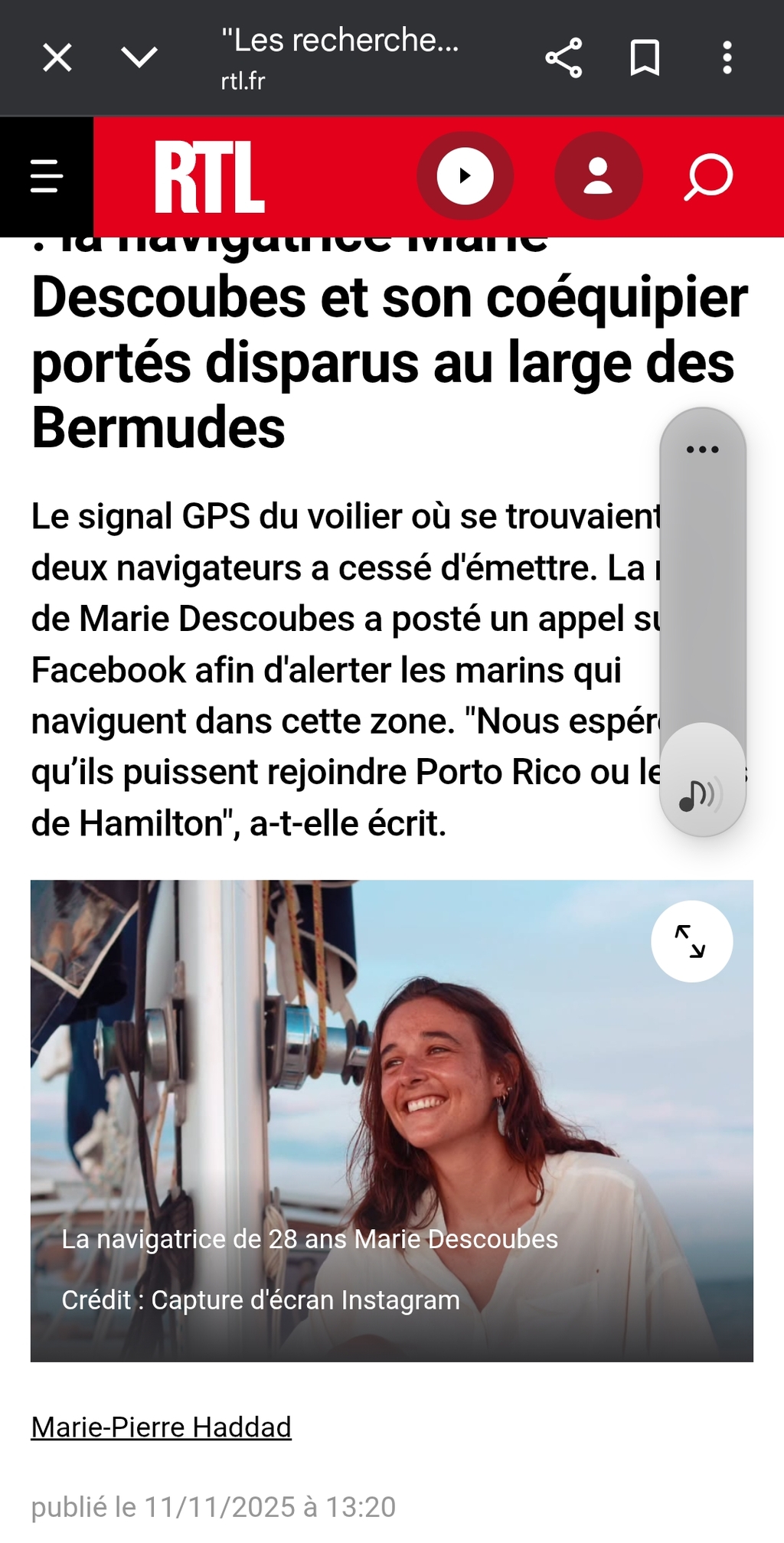This screenshot has width=784, height=1543.
Task: Expand the photo of Marie Descoubes fullscreen
Action: (691, 941)
